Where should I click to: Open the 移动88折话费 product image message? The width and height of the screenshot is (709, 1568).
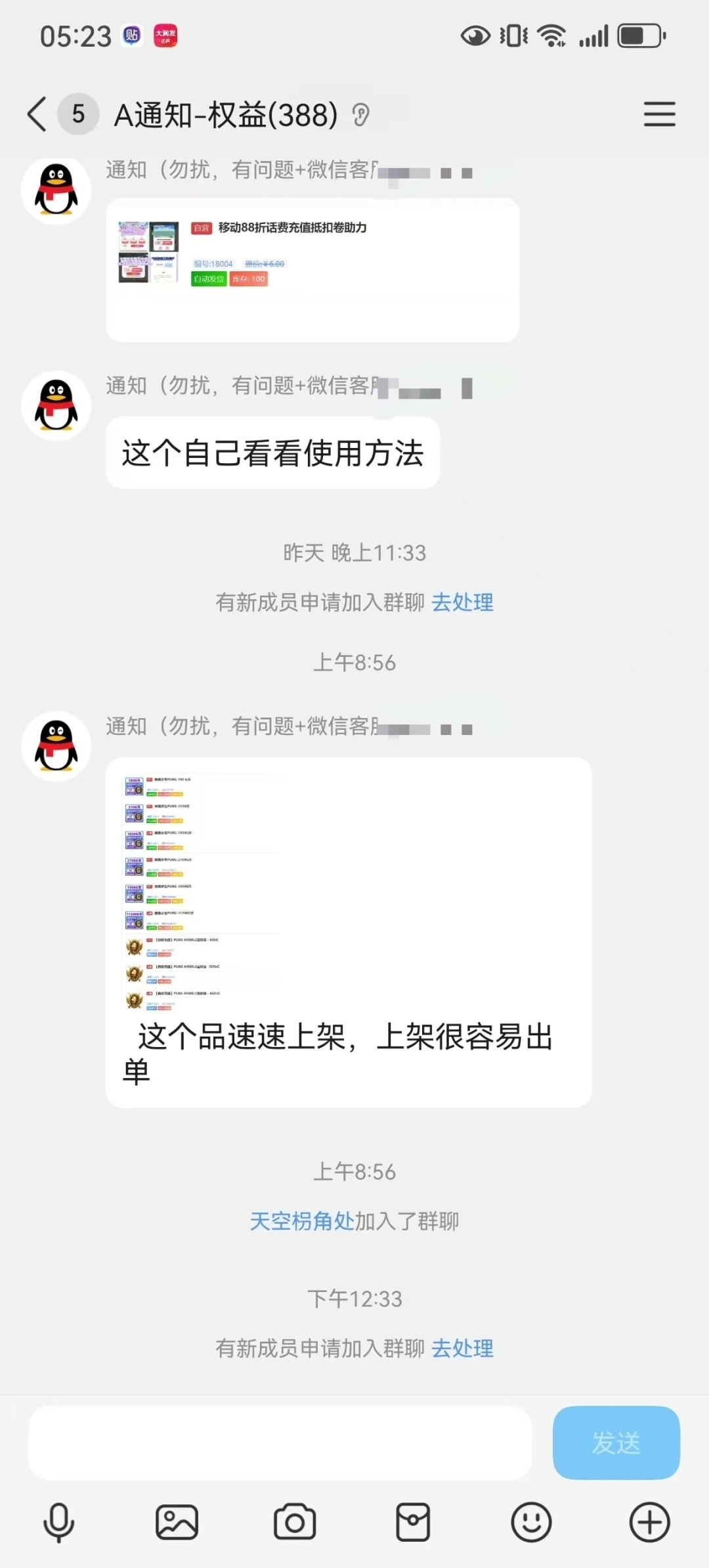tap(312, 269)
